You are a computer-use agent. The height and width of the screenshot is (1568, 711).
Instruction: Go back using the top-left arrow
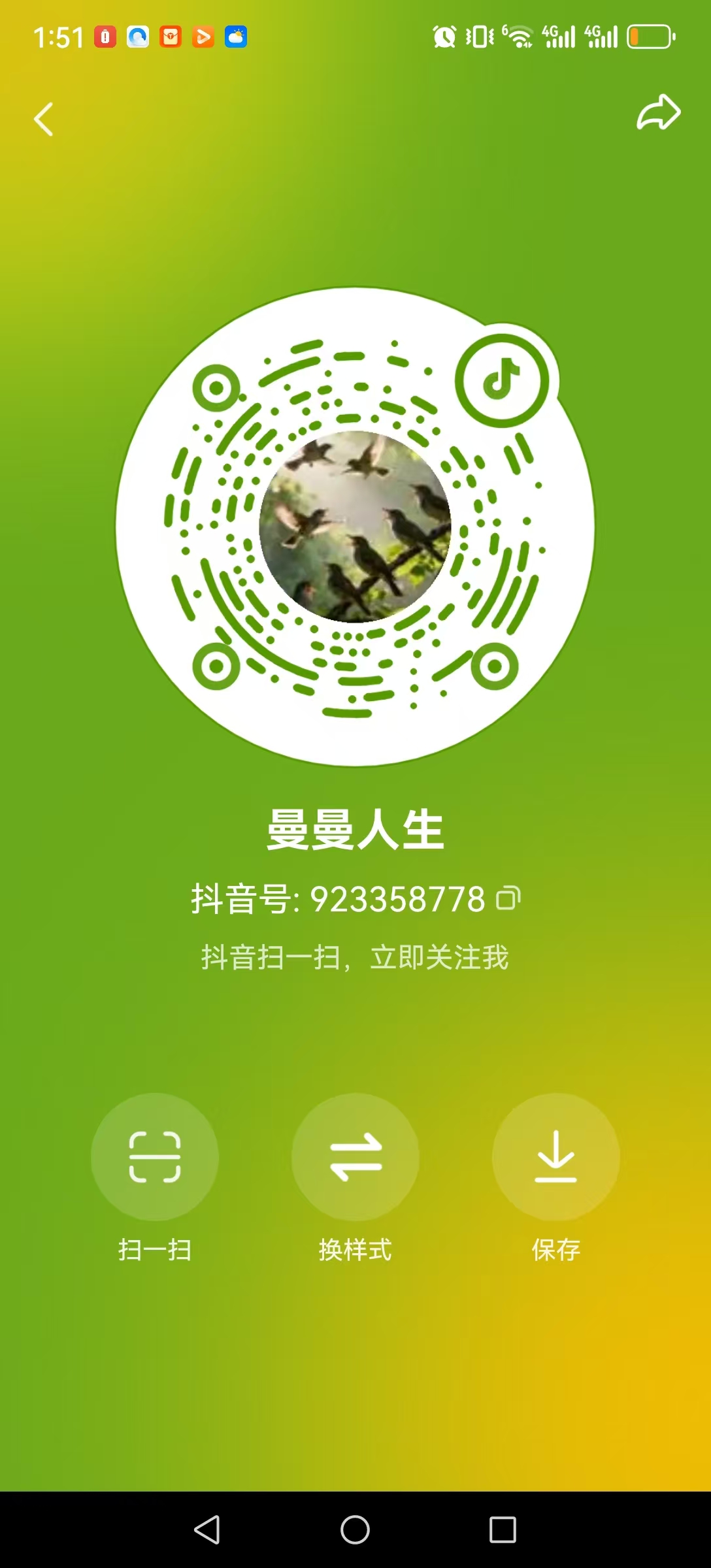tap(43, 120)
